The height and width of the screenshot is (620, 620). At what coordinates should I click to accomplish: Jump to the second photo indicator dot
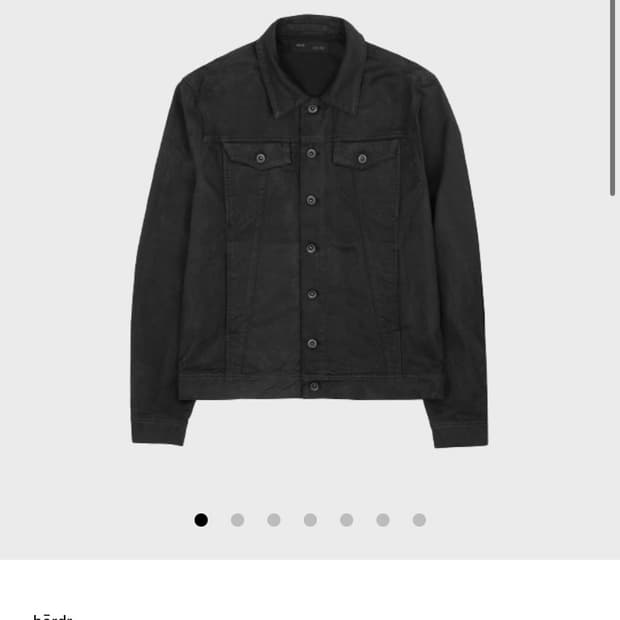pos(237,520)
